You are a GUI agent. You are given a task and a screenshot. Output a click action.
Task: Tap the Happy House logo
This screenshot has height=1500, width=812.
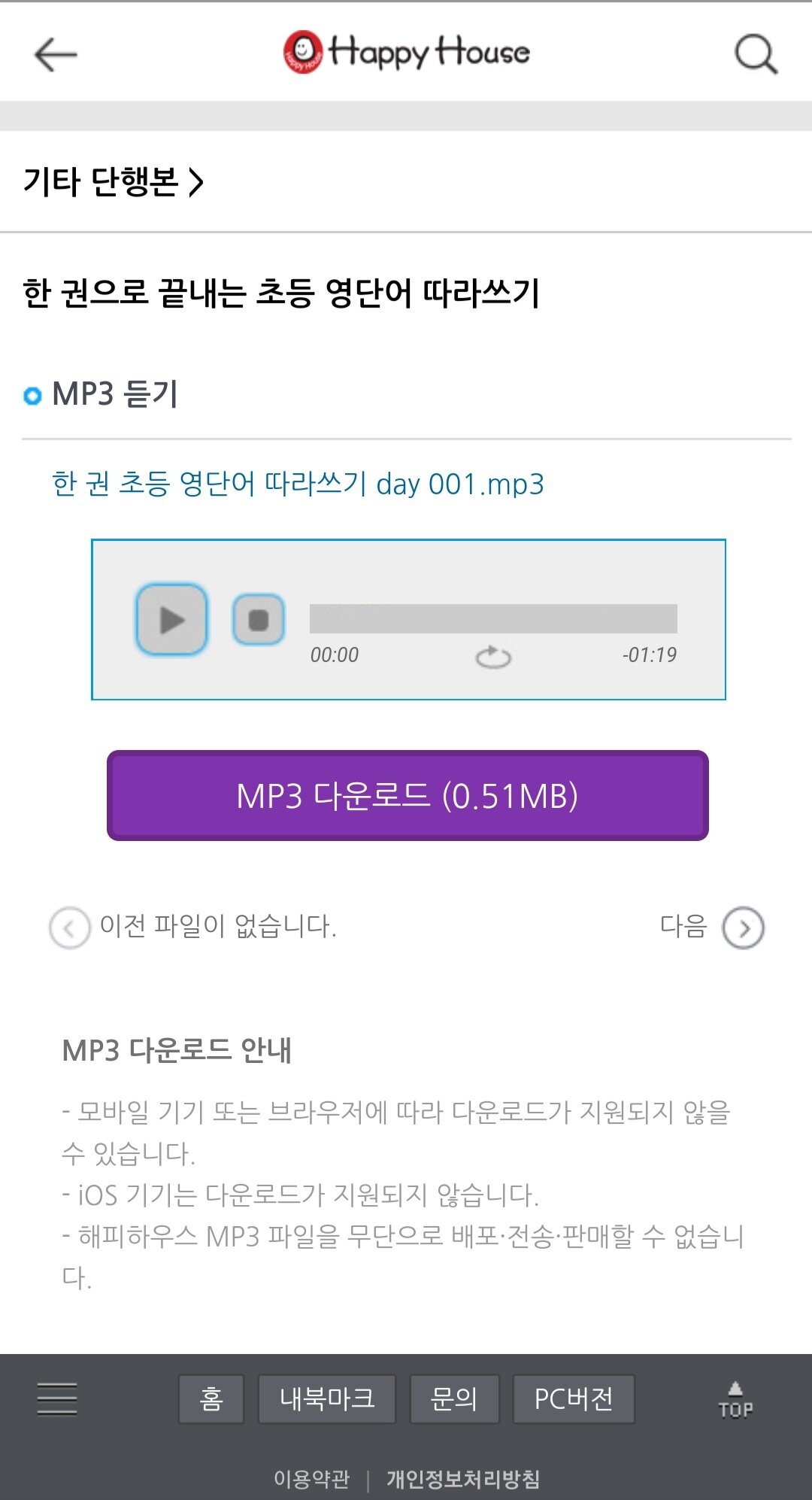tap(407, 53)
